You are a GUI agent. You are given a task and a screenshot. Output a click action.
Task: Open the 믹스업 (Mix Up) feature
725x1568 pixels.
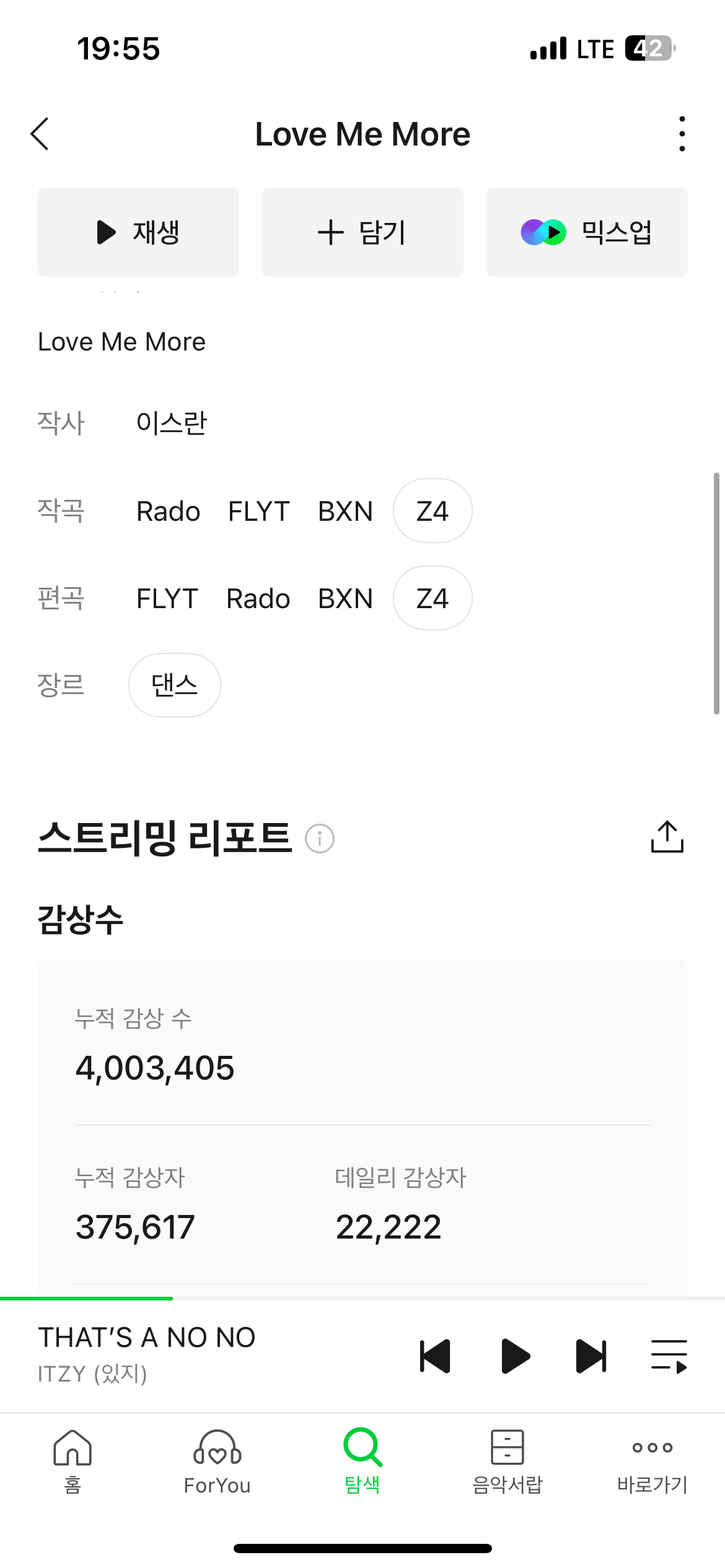(586, 232)
